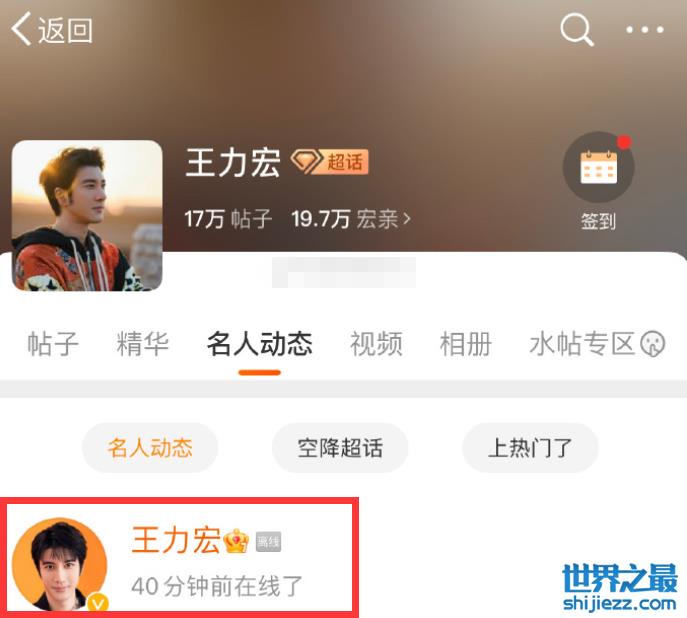Open the 19.7万 宏亲 followers link
Viewport: 687px width, 618px height.
click(x=350, y=219)
